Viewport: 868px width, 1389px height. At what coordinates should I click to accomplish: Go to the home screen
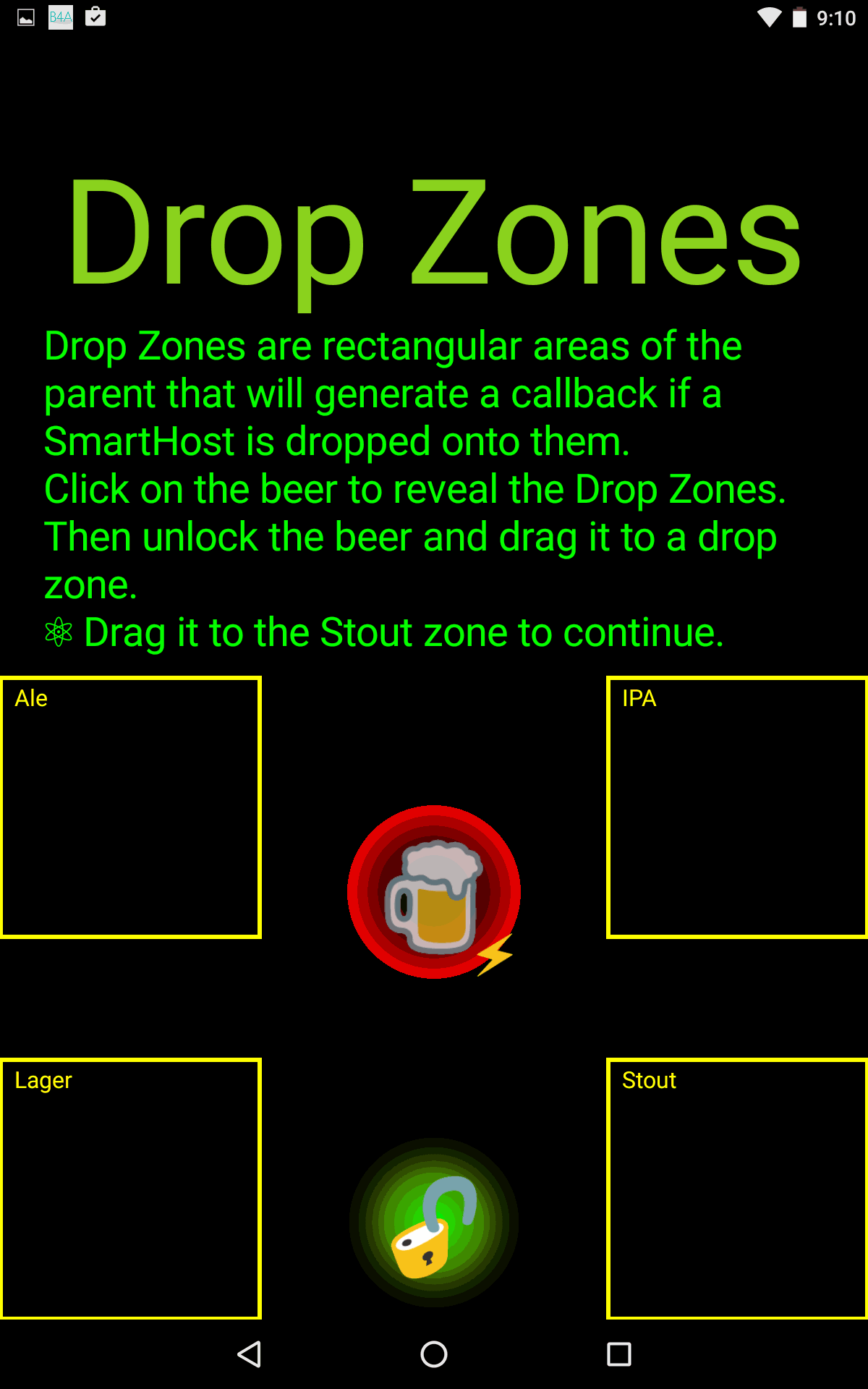(x=434, y=1354)
